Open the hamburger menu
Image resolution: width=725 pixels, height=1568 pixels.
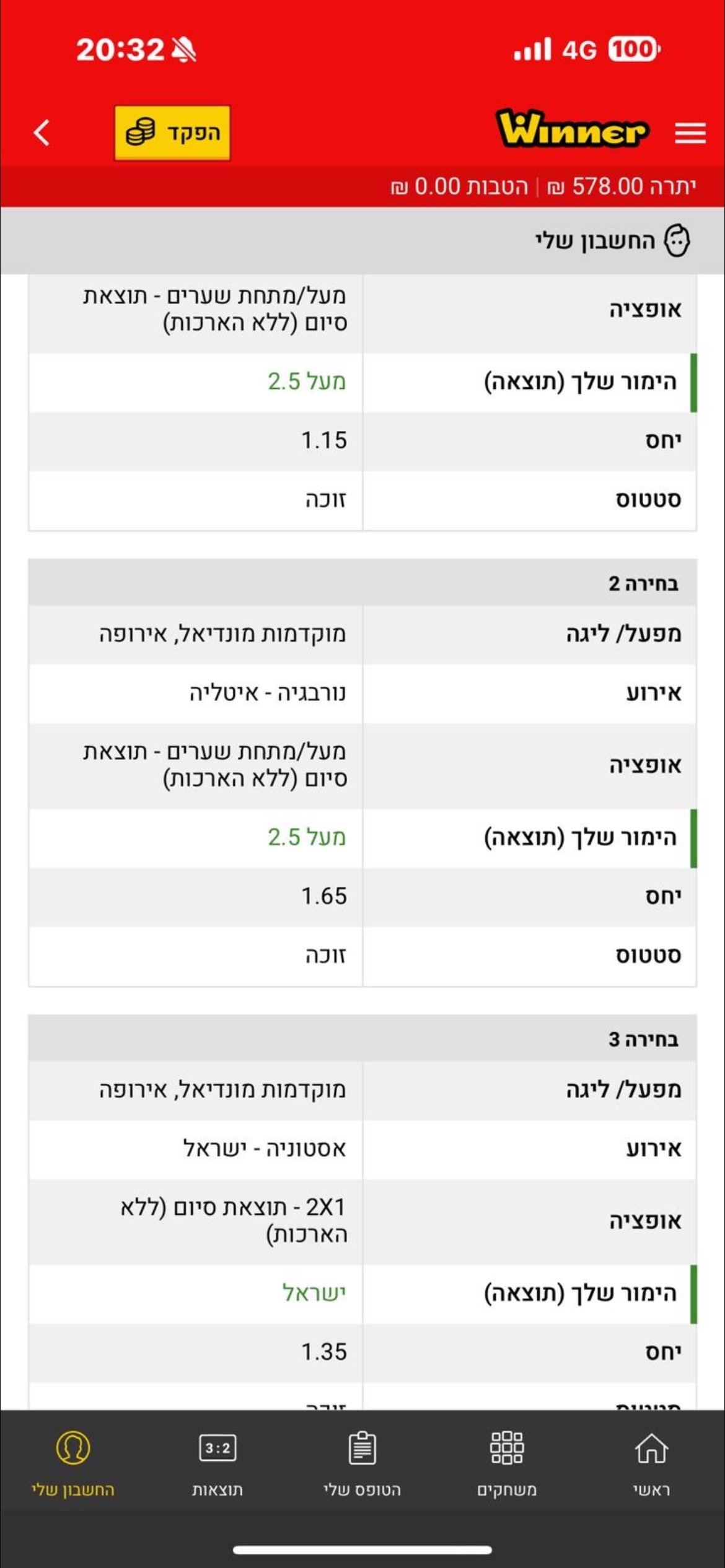point(690,133)
